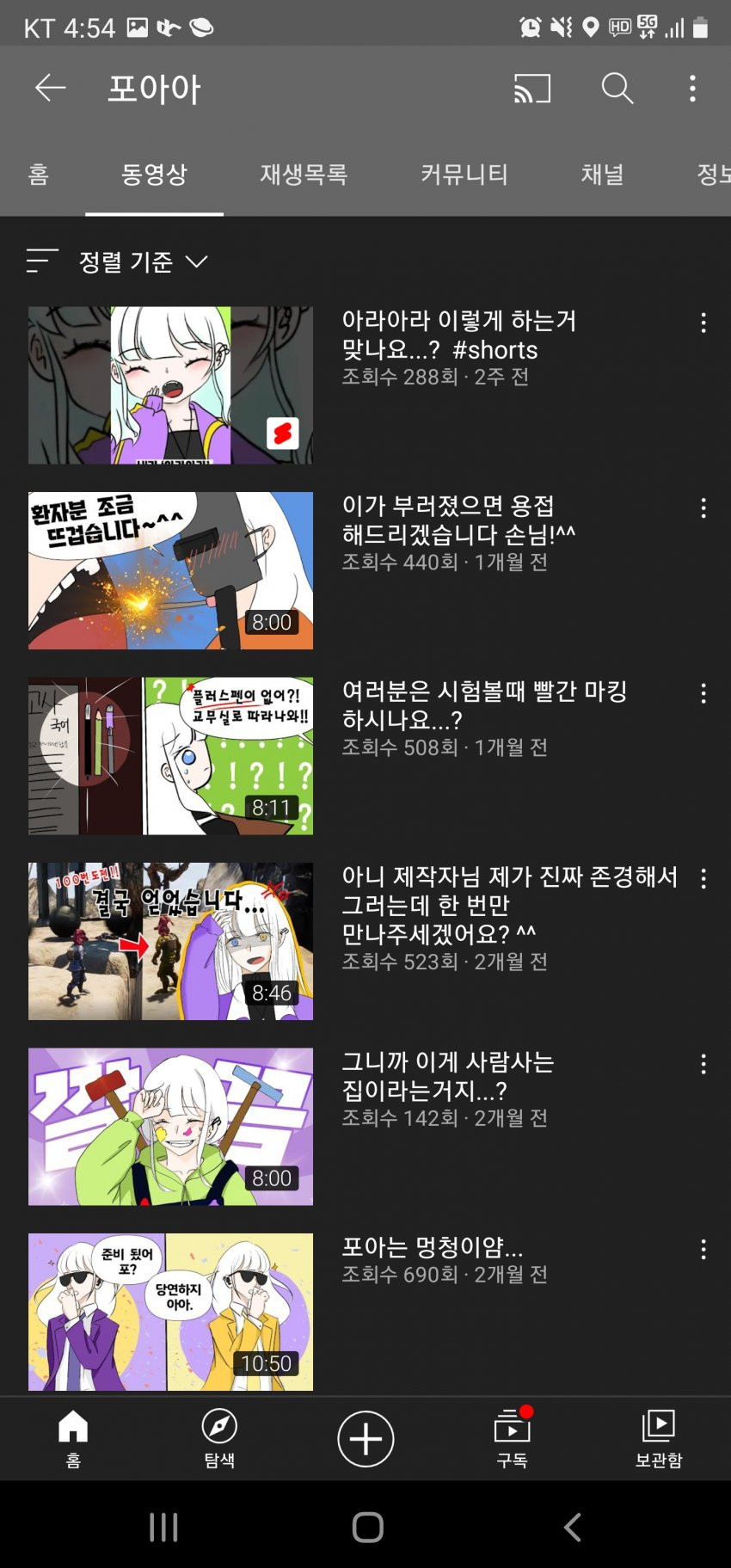Go back from the 포아아 channel
731x1568 pixels.
click(x=50, y=88)
